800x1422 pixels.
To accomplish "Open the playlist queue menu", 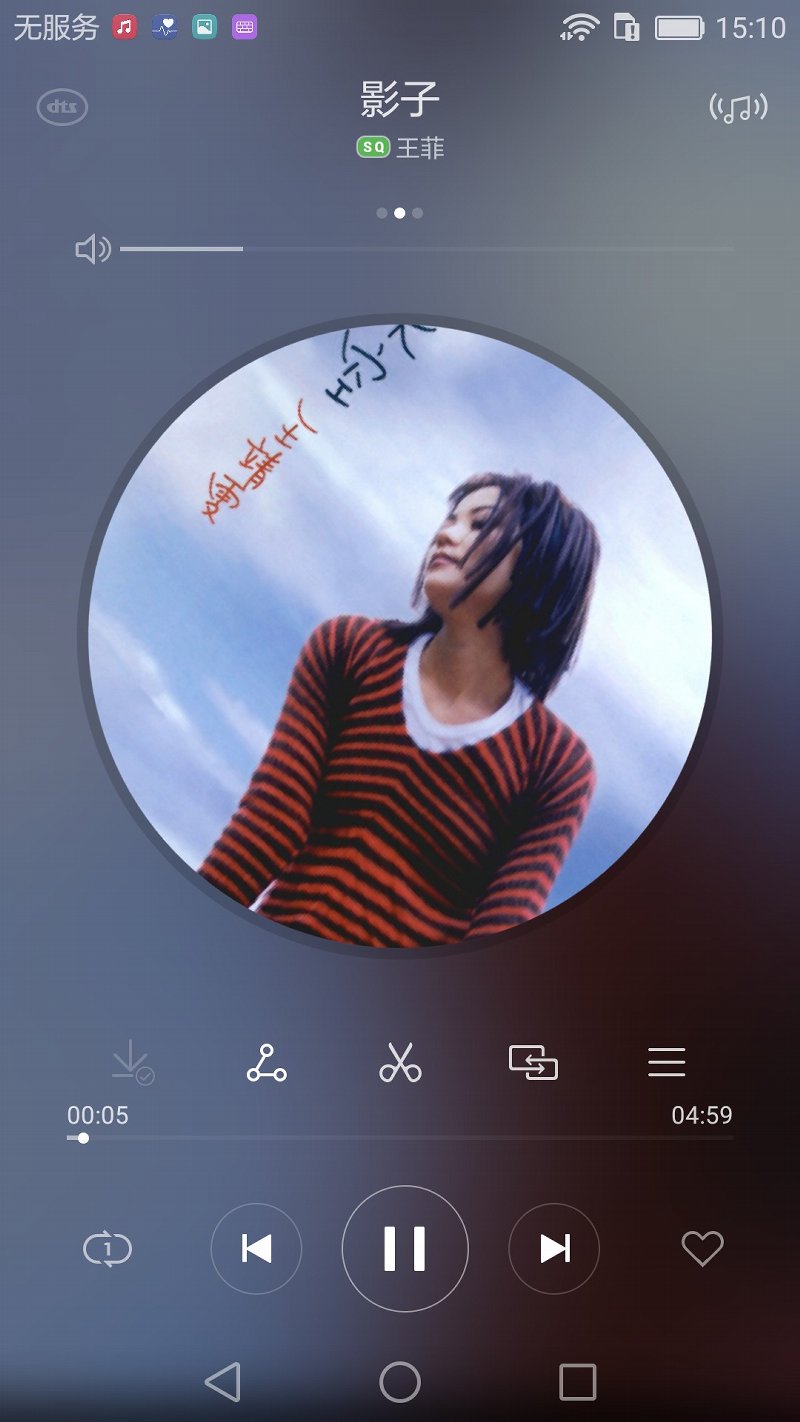I will click(x=666, y=1061).
